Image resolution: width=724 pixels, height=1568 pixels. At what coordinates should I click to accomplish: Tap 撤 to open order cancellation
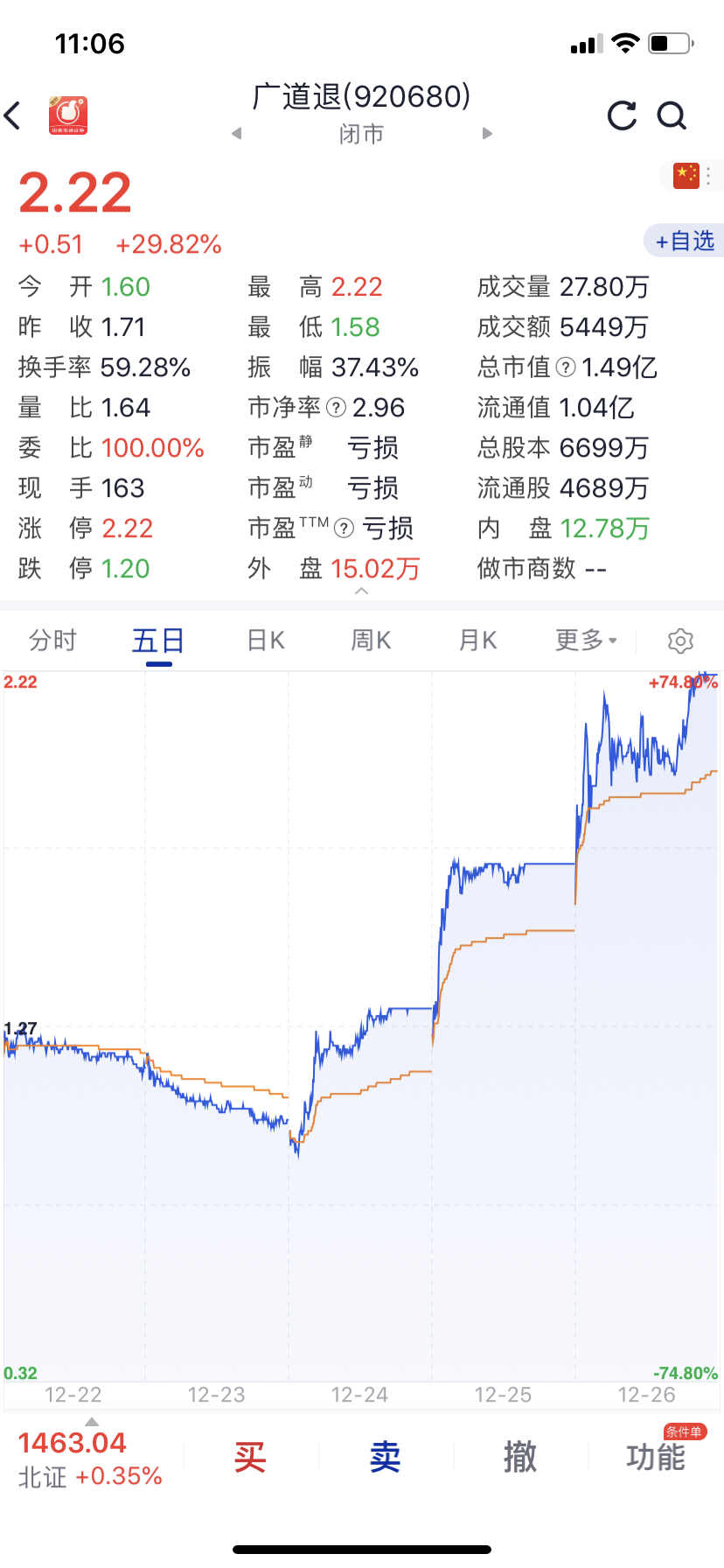(520, 1455)
